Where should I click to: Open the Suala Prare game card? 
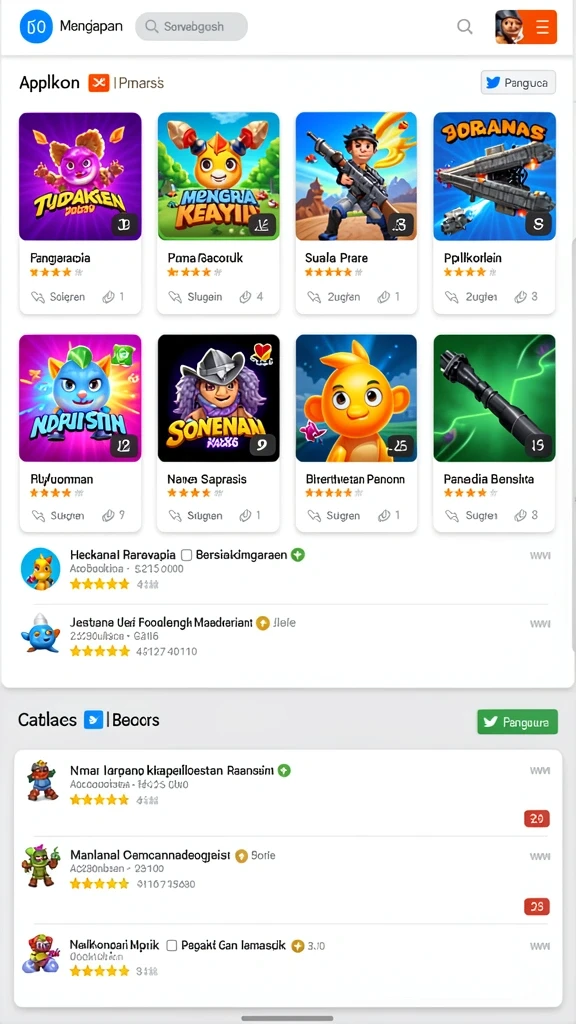click(357, 213)
